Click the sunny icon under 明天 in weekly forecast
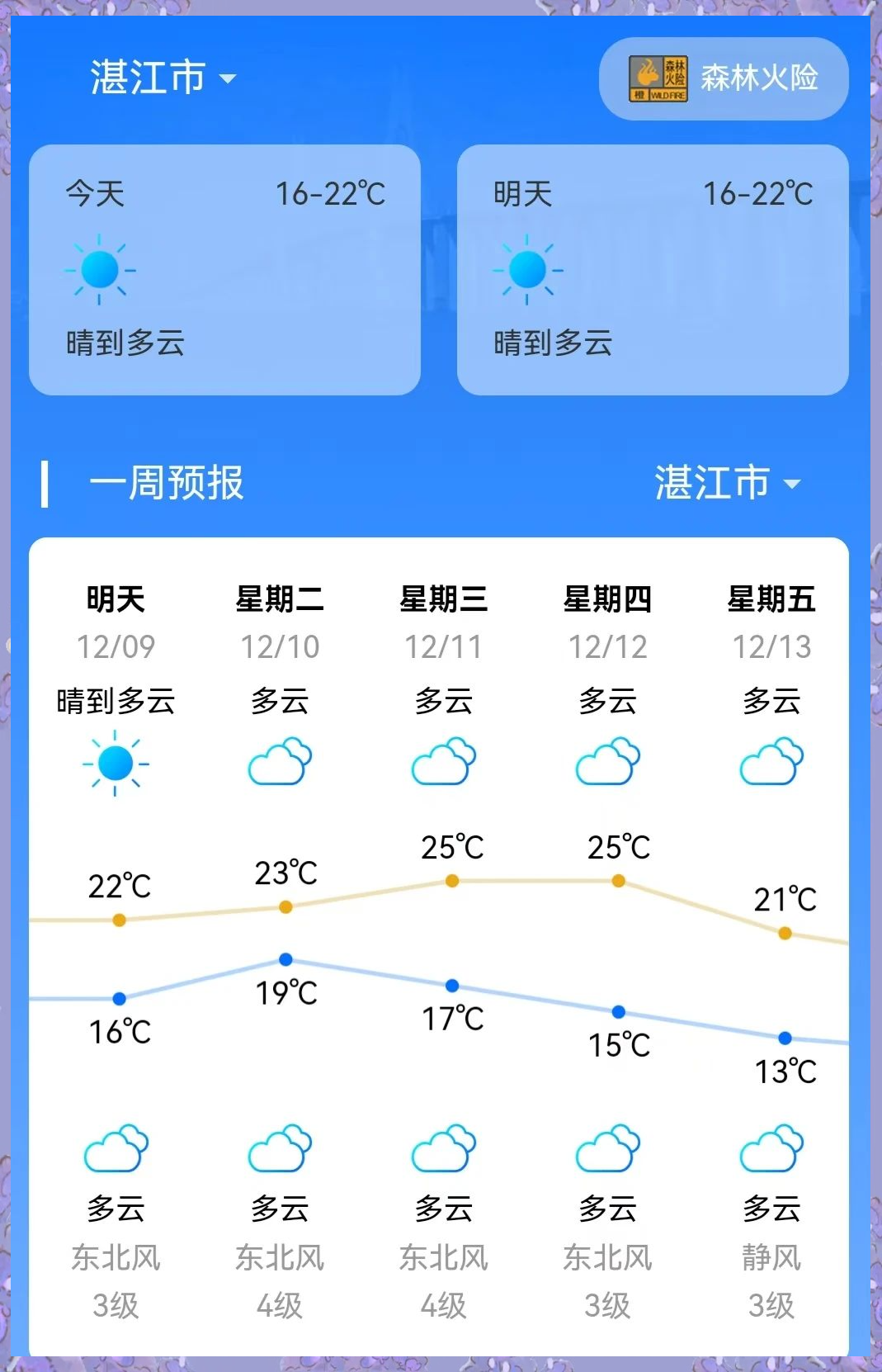 [117, 764]
